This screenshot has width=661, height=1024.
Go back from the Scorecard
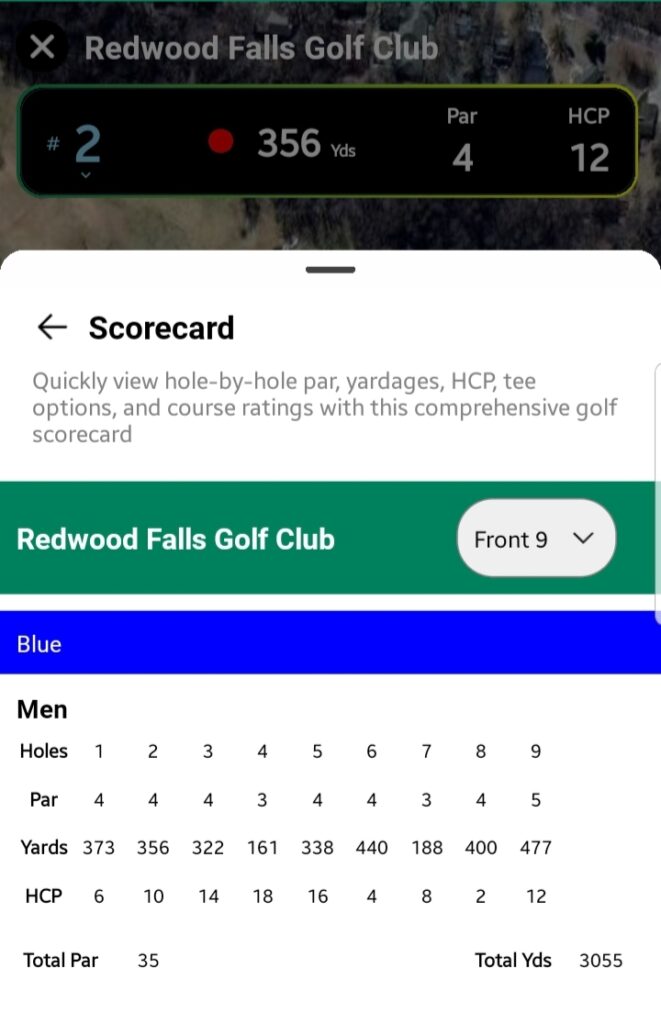coord(51,327)
